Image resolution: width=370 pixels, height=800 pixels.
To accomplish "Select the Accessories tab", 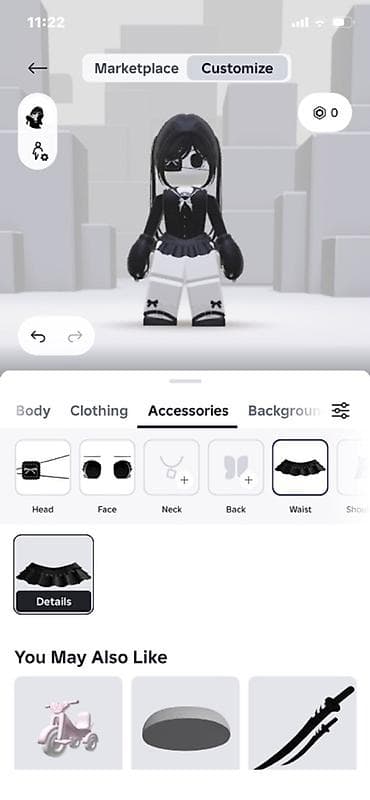I will click(x=188, y=411).
